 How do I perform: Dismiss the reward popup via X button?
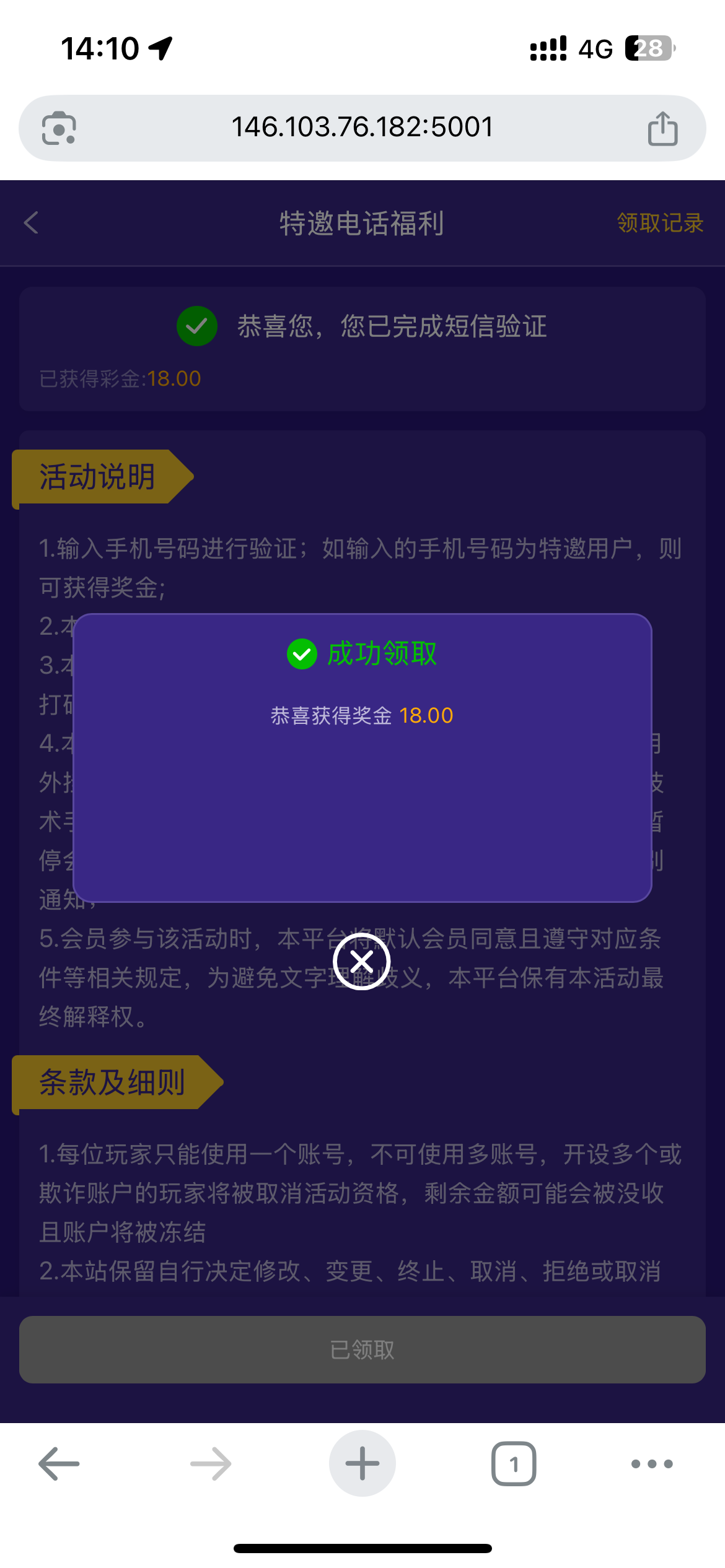(x=362, y=960)
